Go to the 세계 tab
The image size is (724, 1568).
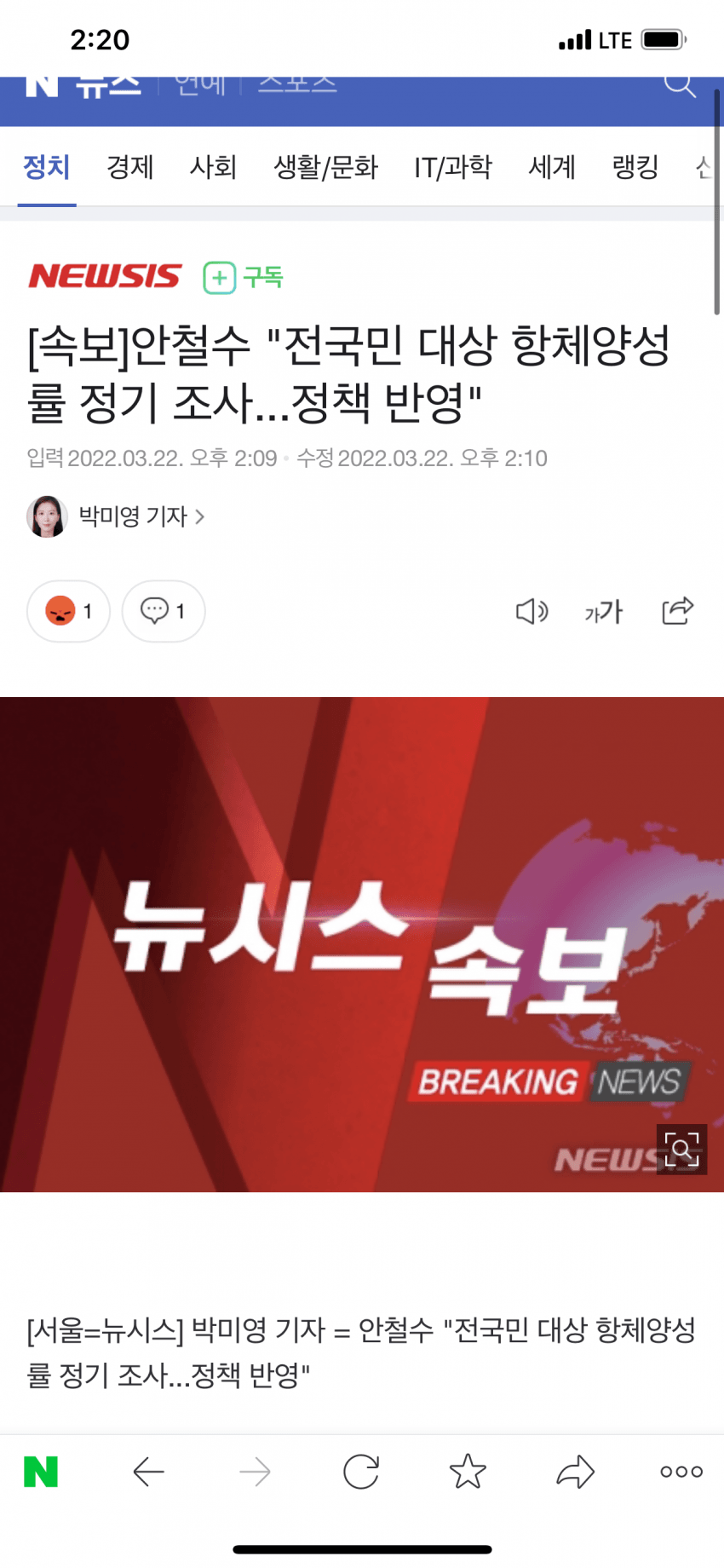click(552, 167)
